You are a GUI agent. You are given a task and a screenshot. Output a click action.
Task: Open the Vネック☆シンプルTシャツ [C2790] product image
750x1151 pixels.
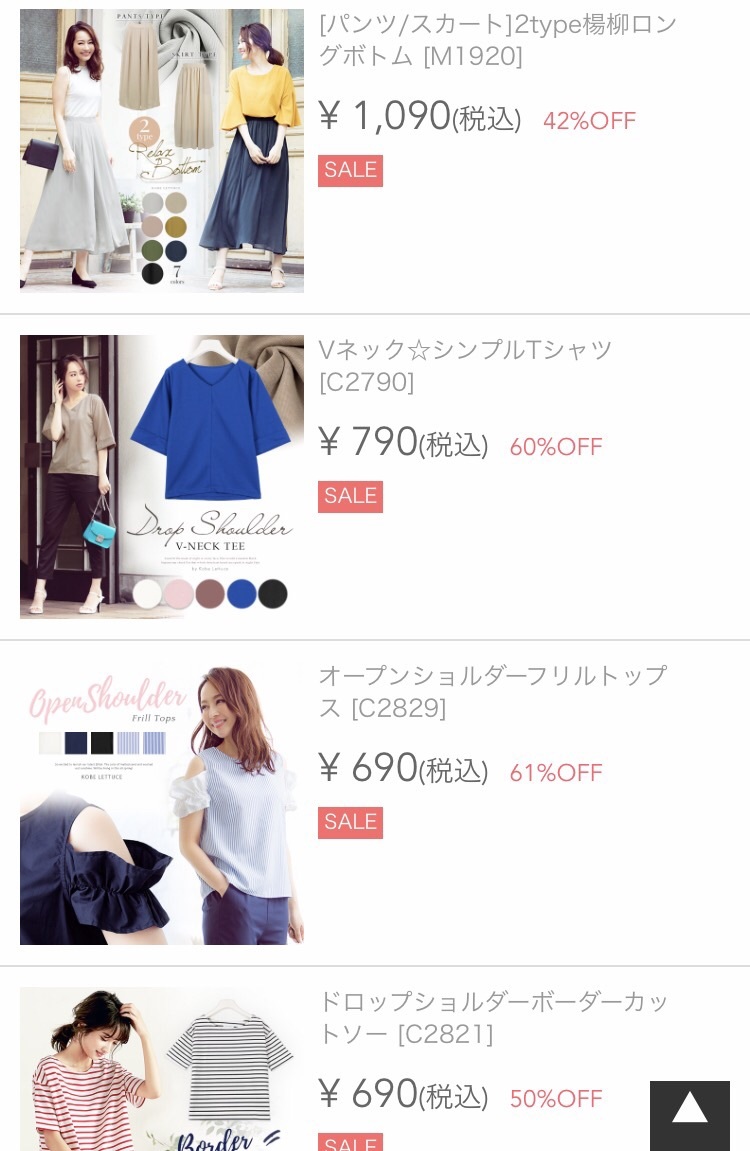click(162, 476)
